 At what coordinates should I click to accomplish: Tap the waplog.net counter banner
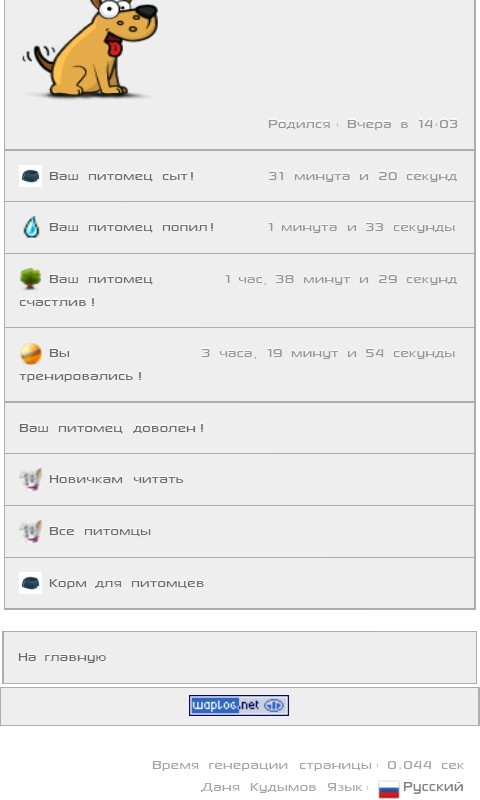[239, 705]
